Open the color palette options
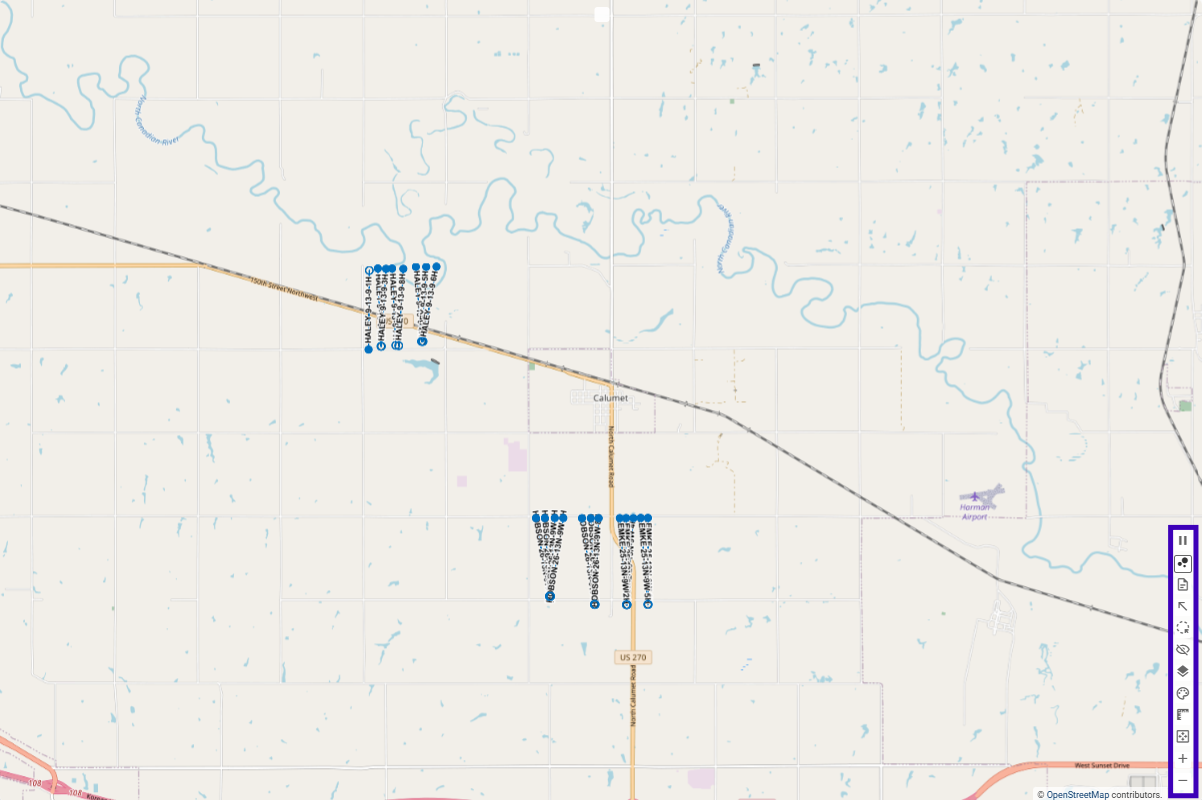Image resolution: width=1202 pixels, height=800 pixels. [1183, 693]
